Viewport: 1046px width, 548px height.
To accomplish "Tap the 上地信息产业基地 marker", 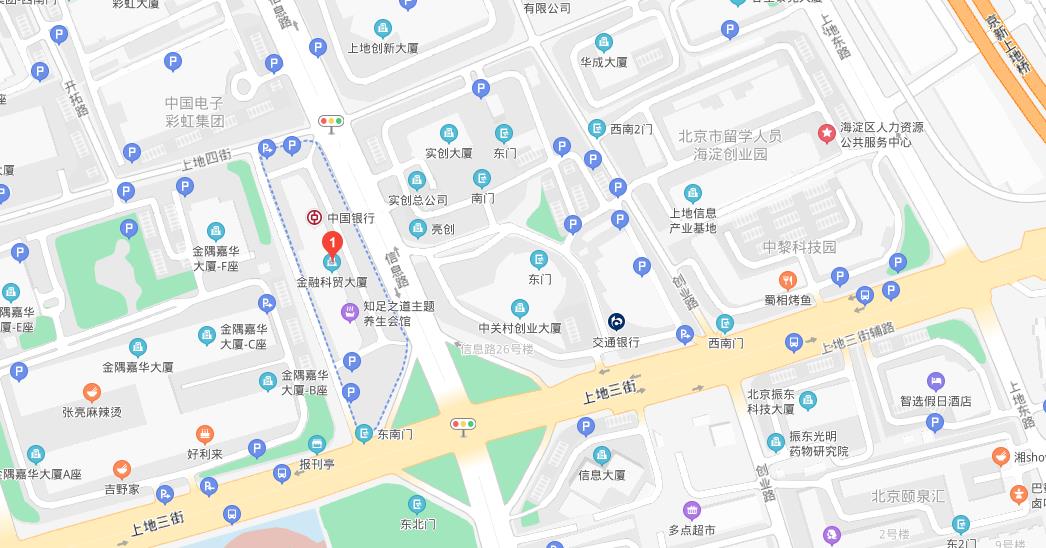I will 693,193.
